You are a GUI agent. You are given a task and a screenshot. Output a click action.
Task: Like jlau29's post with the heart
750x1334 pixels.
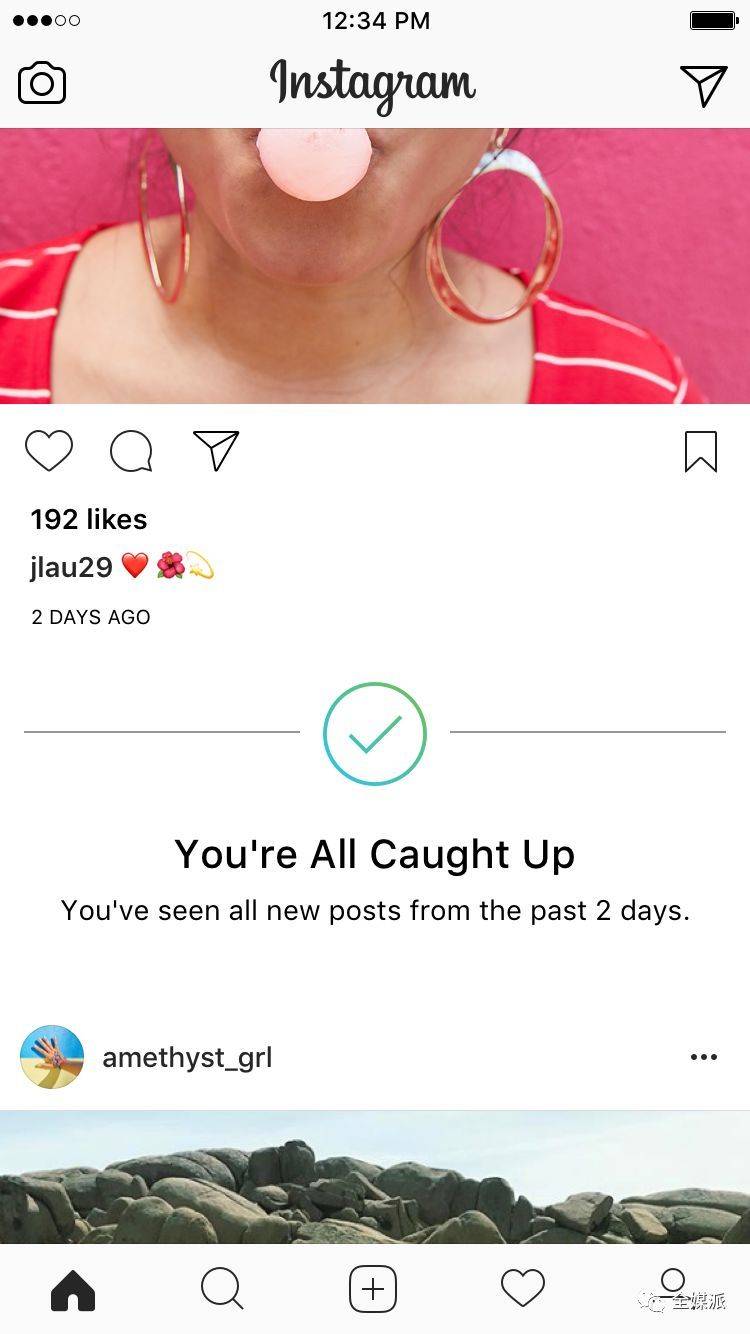49,451
